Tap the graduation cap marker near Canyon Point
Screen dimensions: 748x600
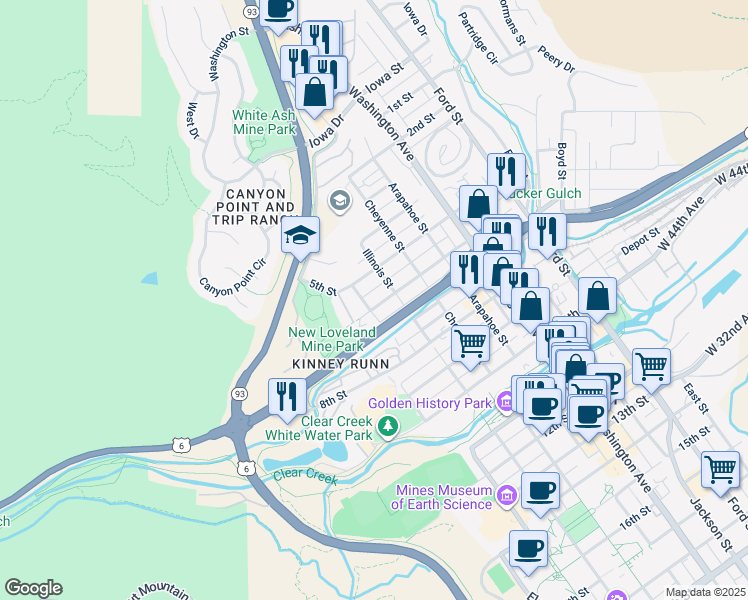click(x=300, y=236)
